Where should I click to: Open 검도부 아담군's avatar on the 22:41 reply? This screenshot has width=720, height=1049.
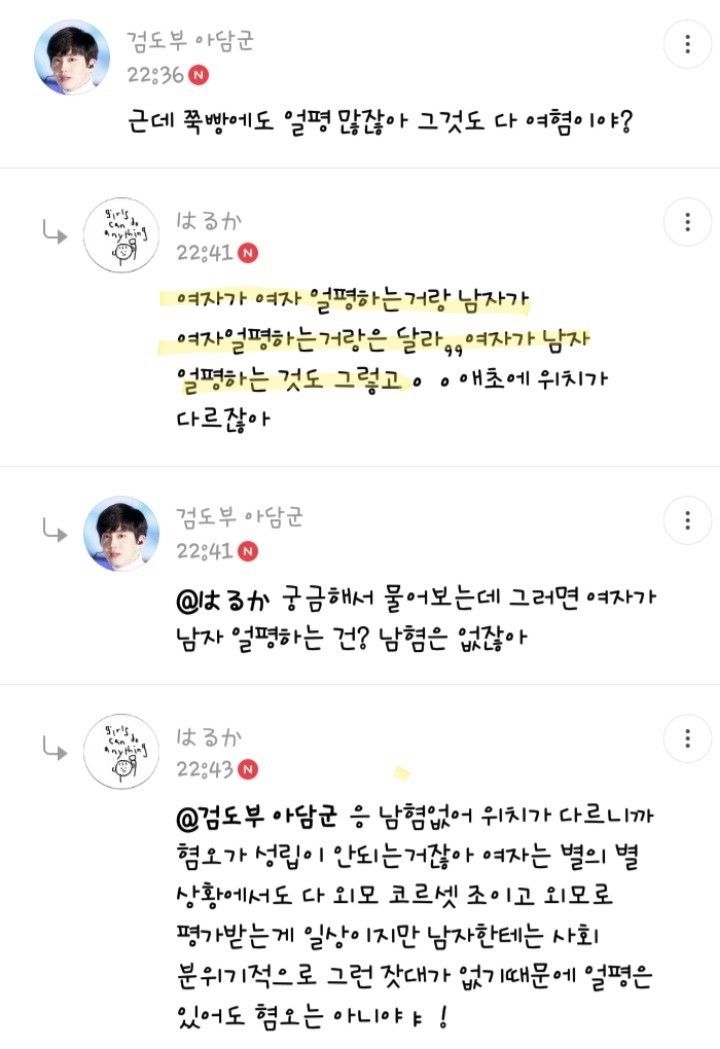point(121,534)
